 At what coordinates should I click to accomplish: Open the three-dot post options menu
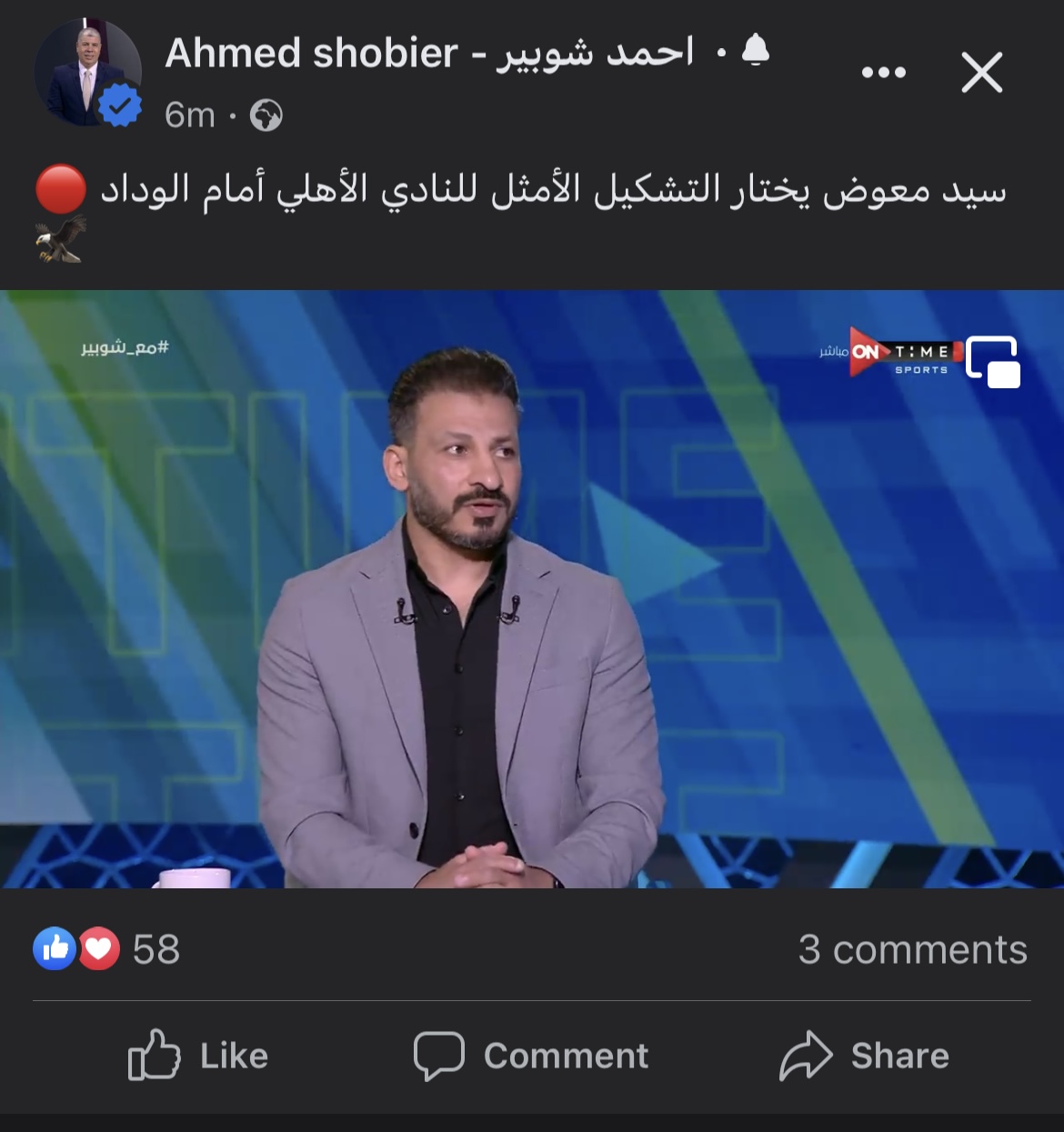coord(883,73)
